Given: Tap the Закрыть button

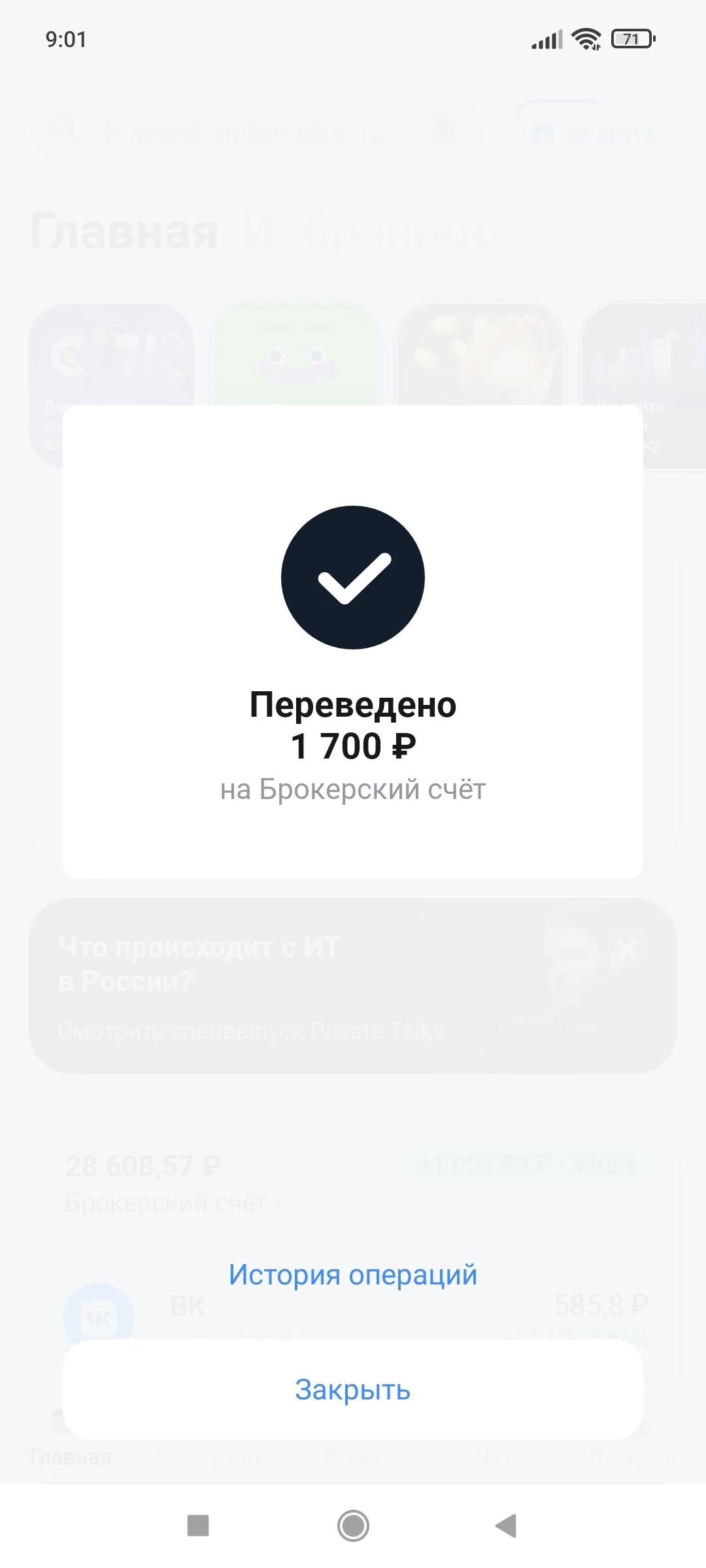Looking at the screenshot, I should coord(353,1390).
